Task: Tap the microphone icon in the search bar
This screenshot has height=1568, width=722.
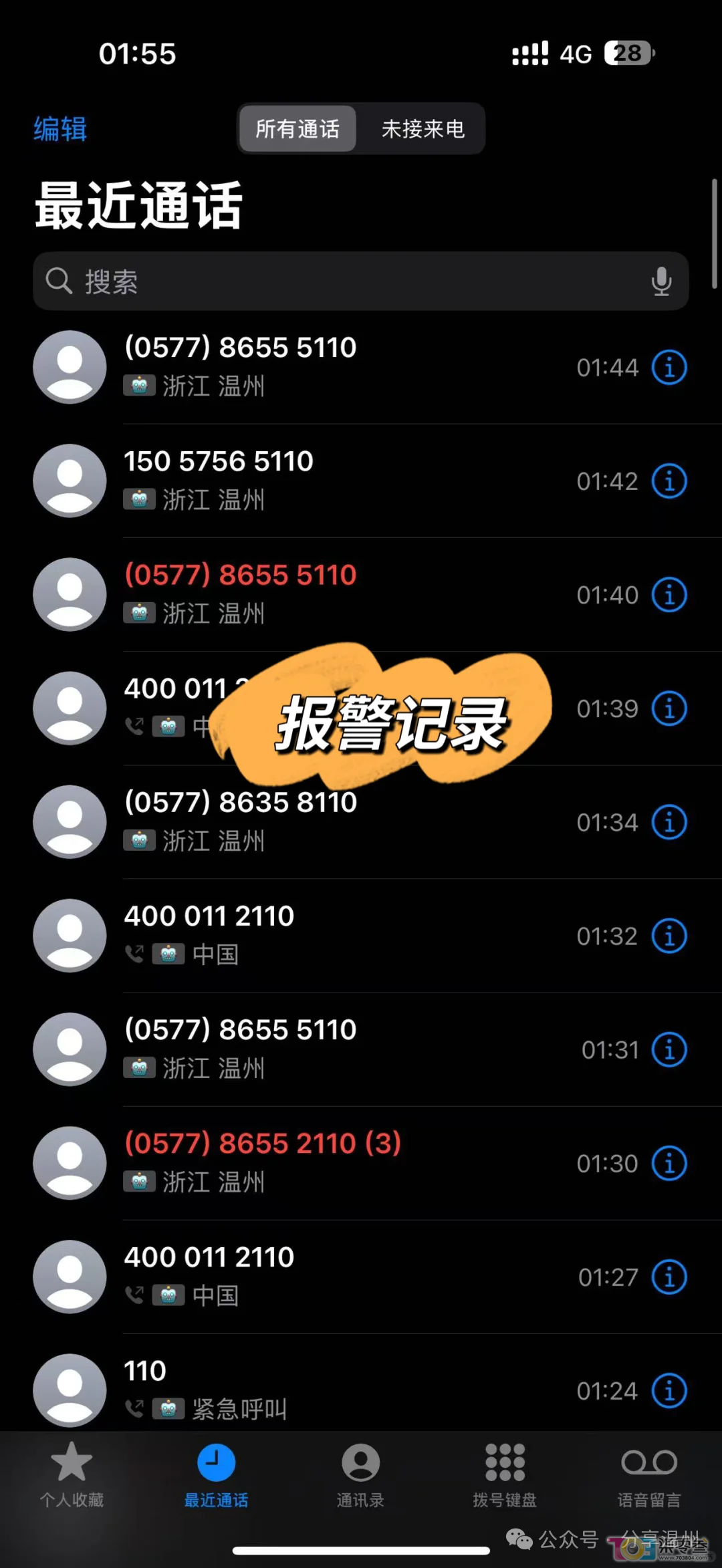Action: 661,281
